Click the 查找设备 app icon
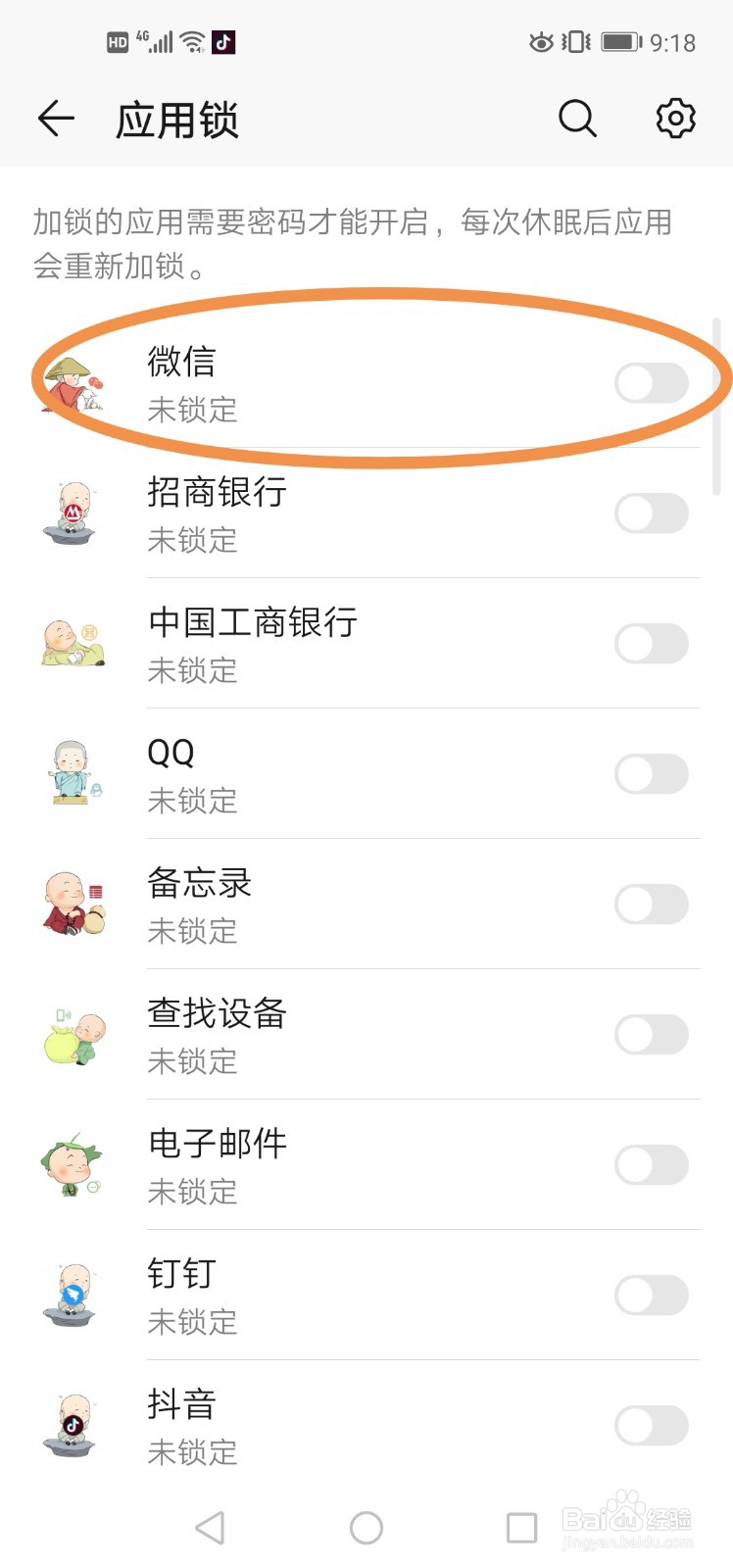Viewport: 733px width, 1568px height. point(73,1034)
